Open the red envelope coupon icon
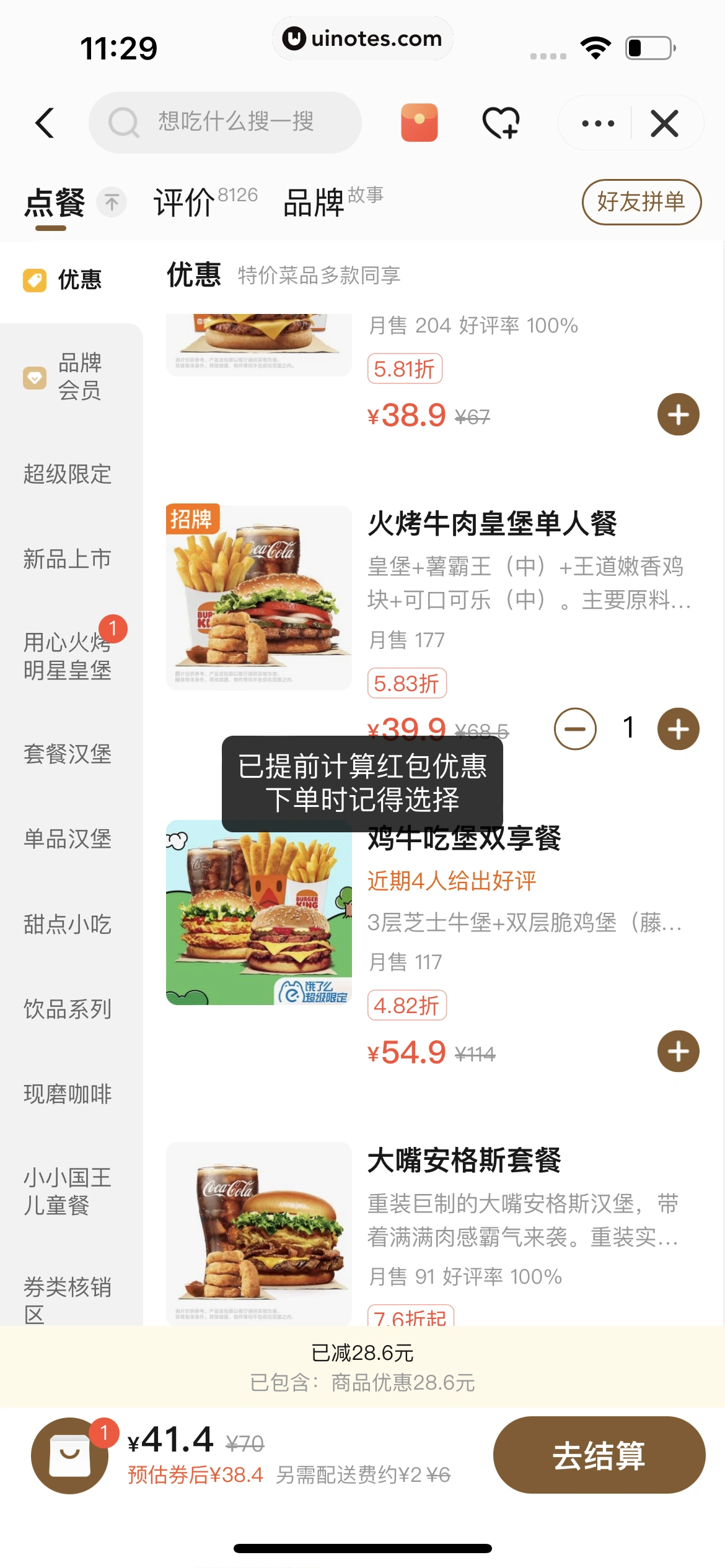Viewport: 725px width, 1568px height. pos(420,123)
